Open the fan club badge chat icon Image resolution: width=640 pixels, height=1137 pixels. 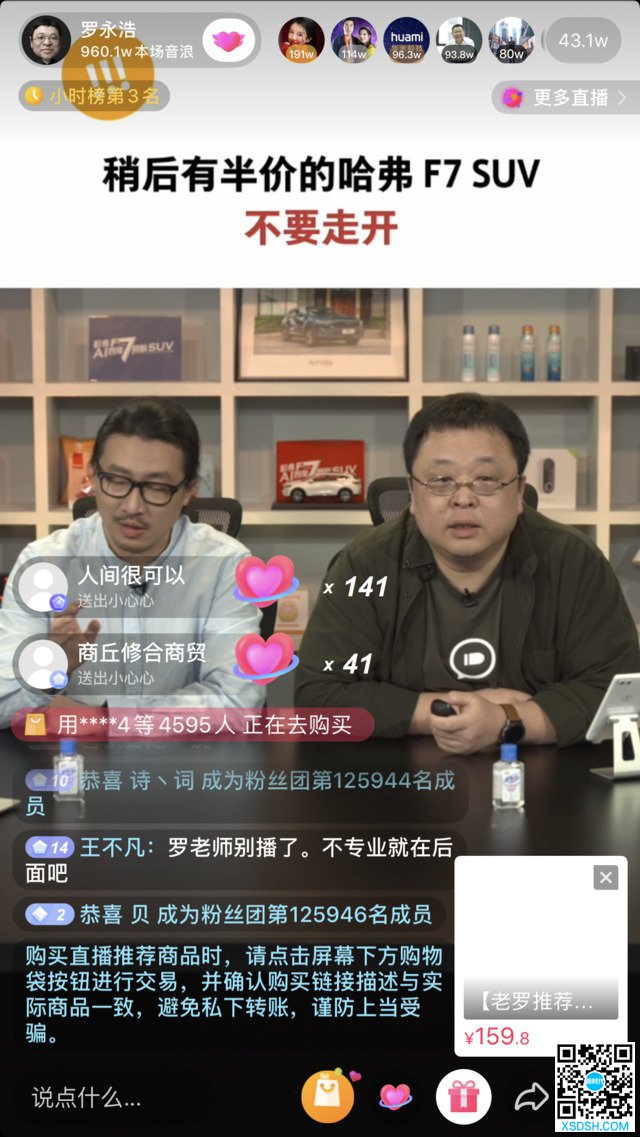click(x=472, y=658)
